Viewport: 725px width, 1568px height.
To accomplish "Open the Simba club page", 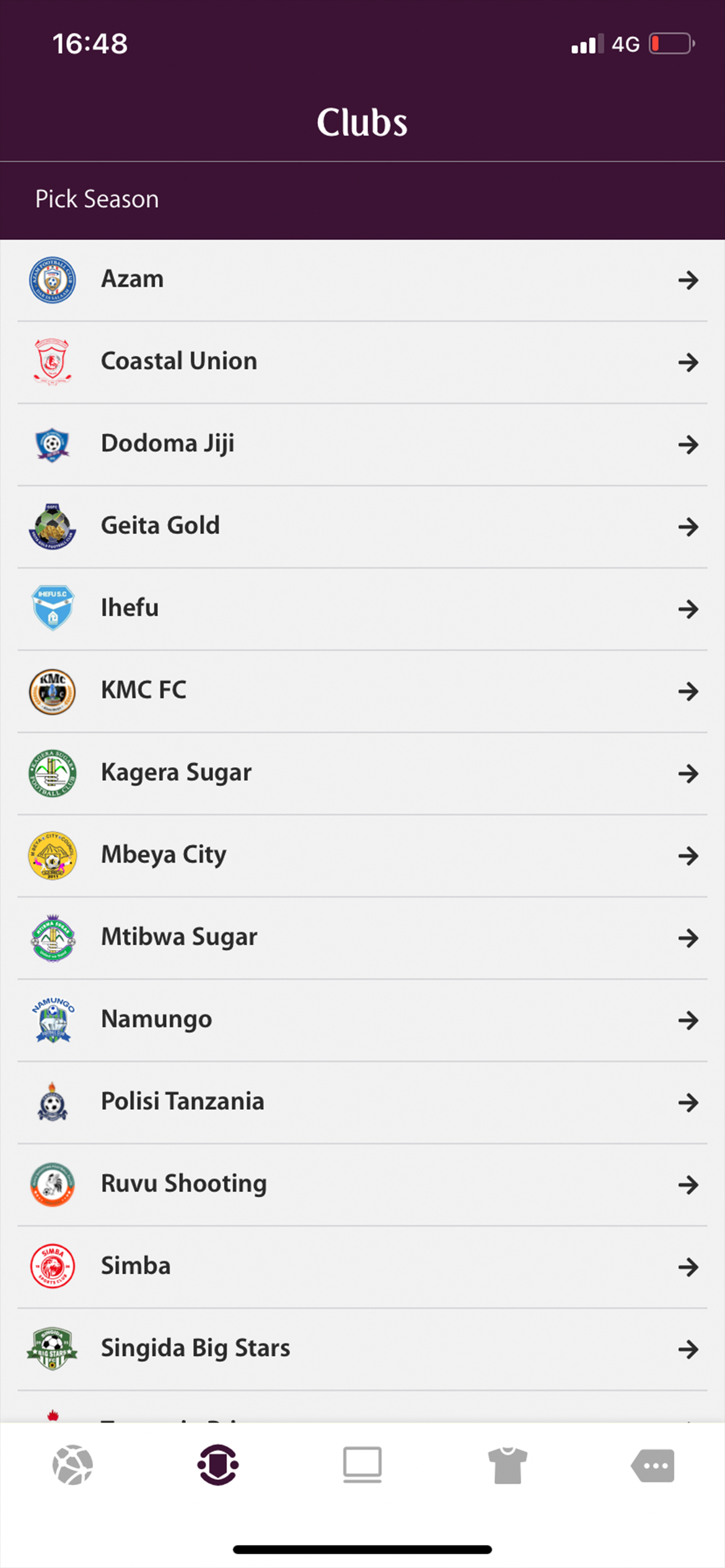I will (x=362, y=1266).
